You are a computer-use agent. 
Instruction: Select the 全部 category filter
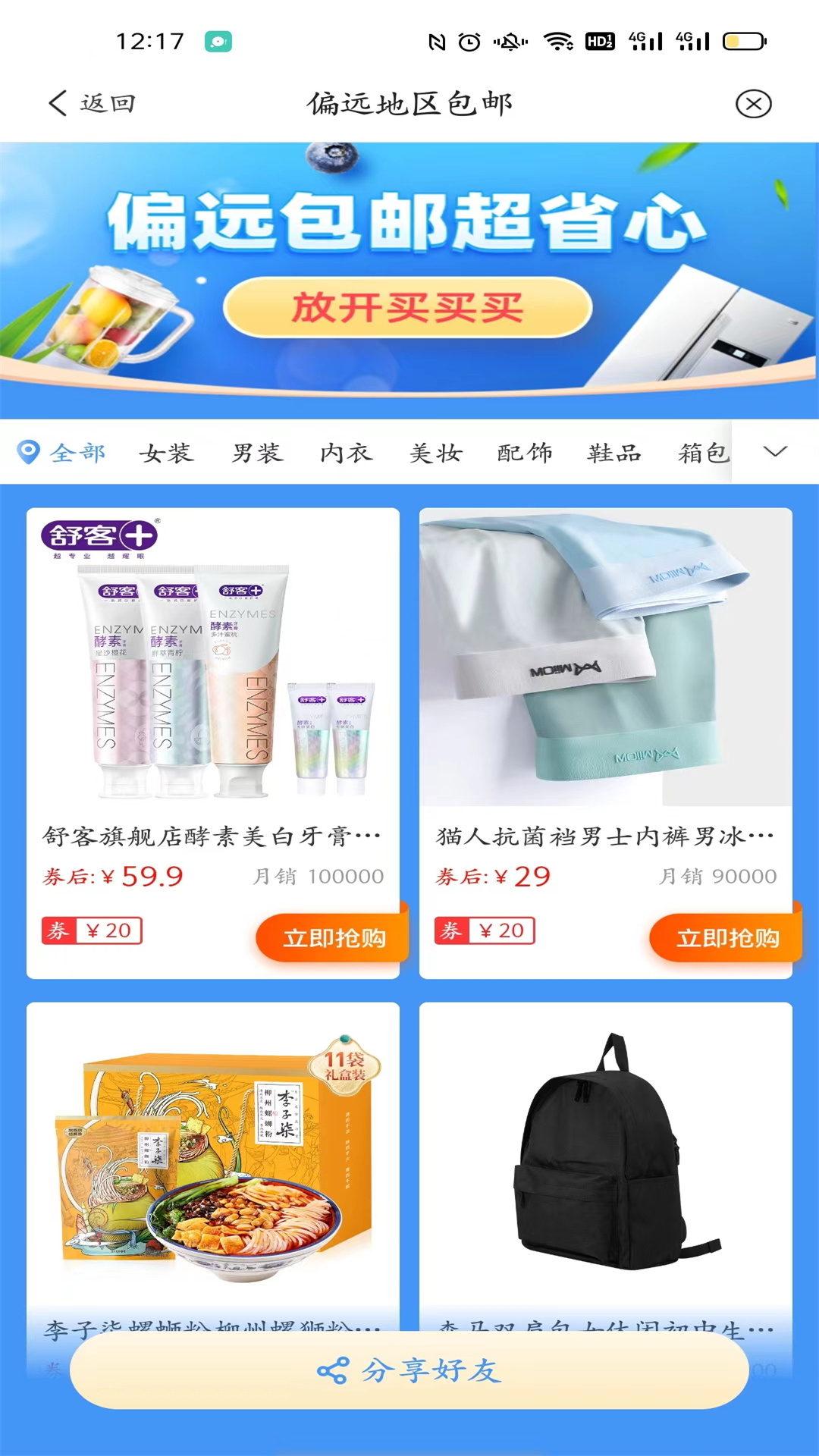[x=77, y=453]
